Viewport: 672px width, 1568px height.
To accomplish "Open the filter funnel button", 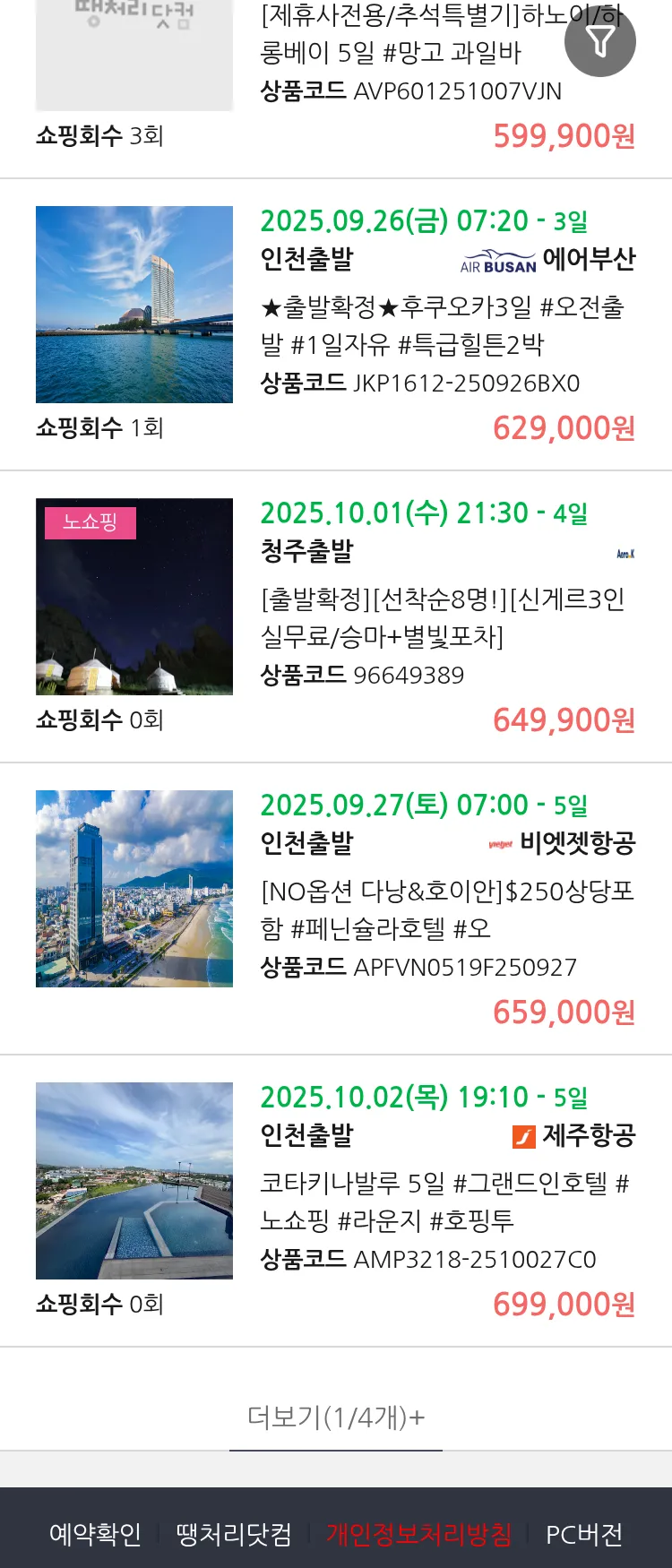I will [x=599, y=41].
